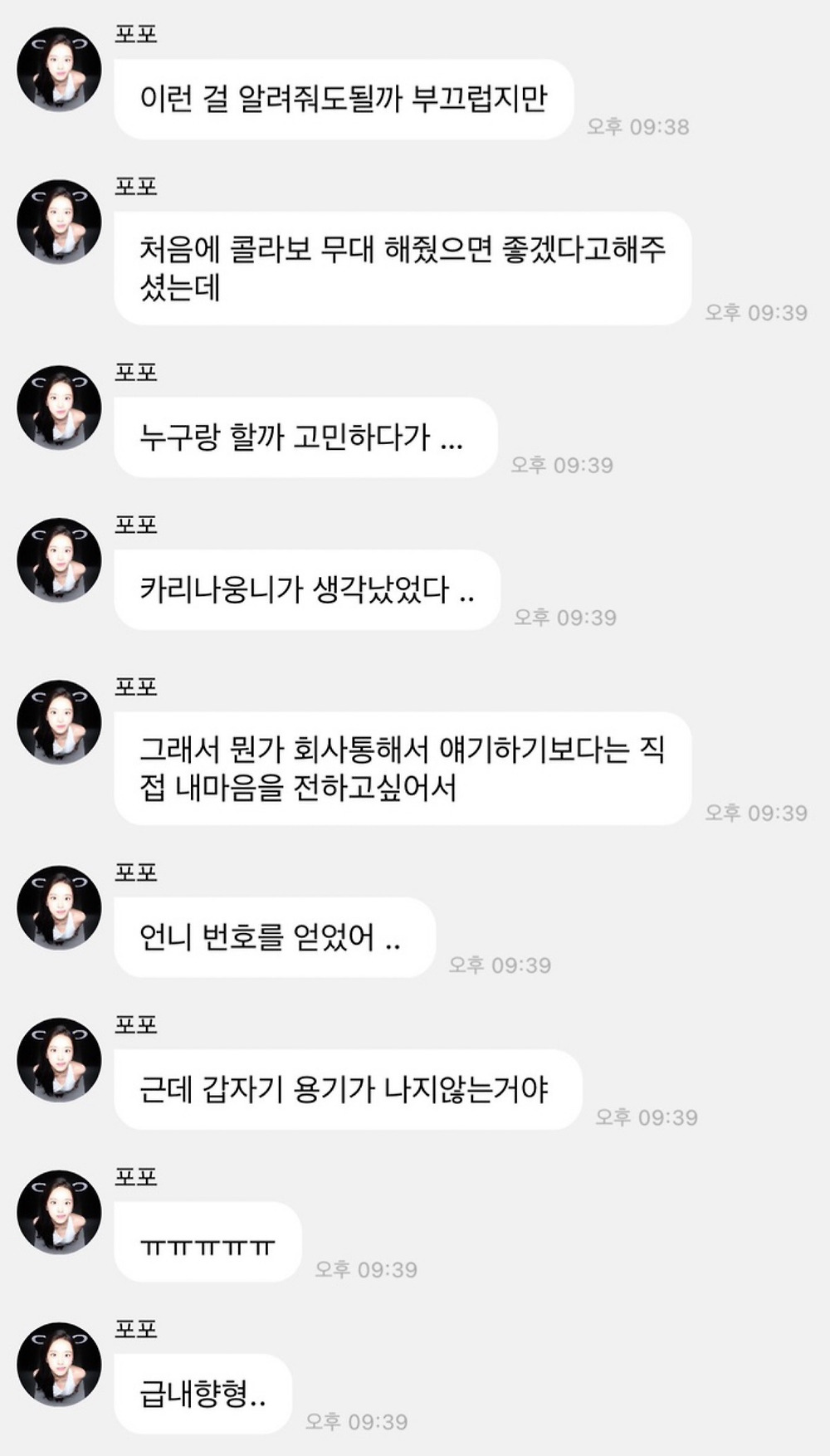Tap 포포's avatar next to 'ㅠㅠㅠㅠㅠ' message
Viewport: 830px width, 1456px height.
click(x=59, y=1212)
